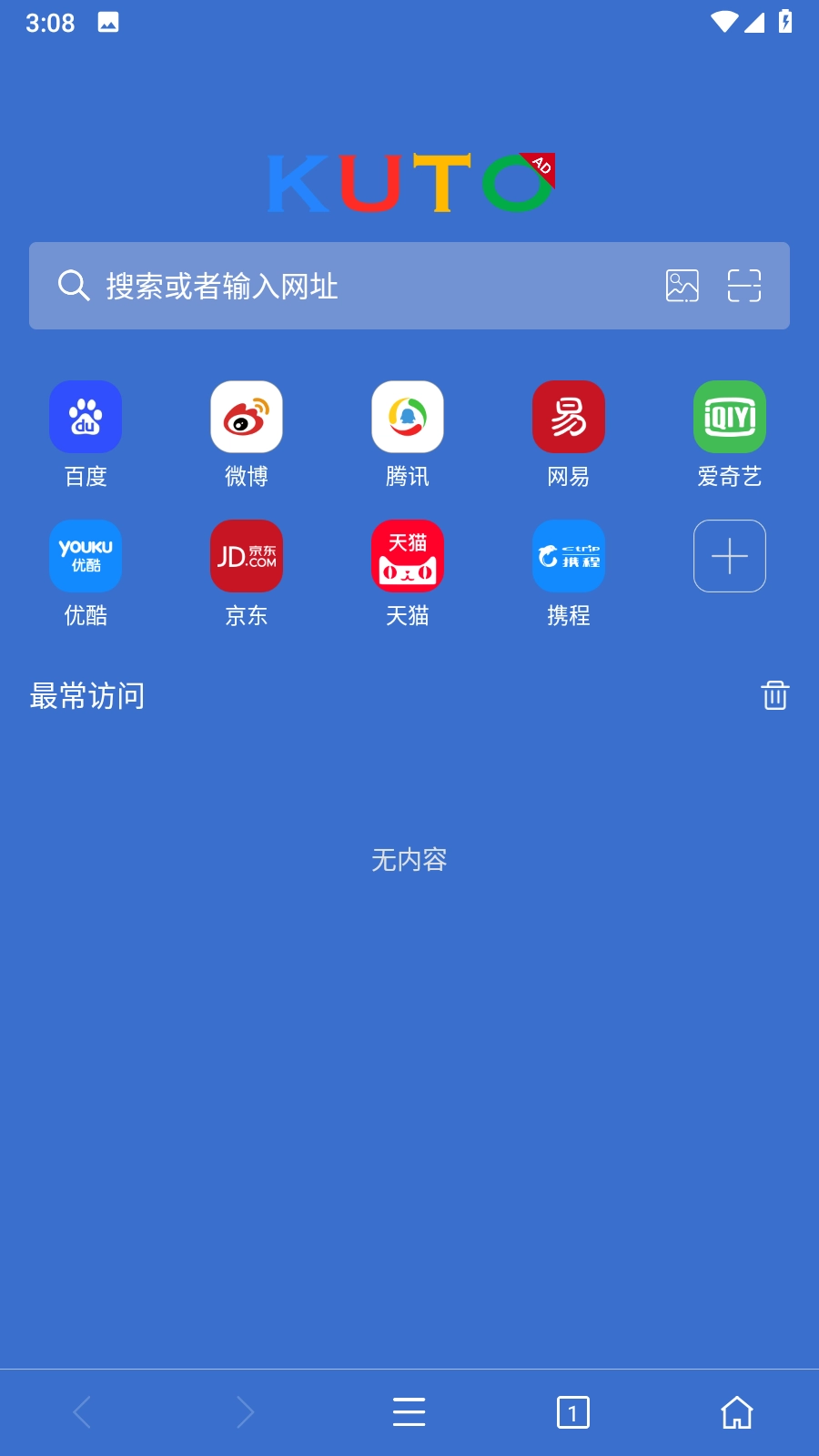Open the QR code scanner
The height and width of the screenshot is (1456, 819).
pos(743,286)
